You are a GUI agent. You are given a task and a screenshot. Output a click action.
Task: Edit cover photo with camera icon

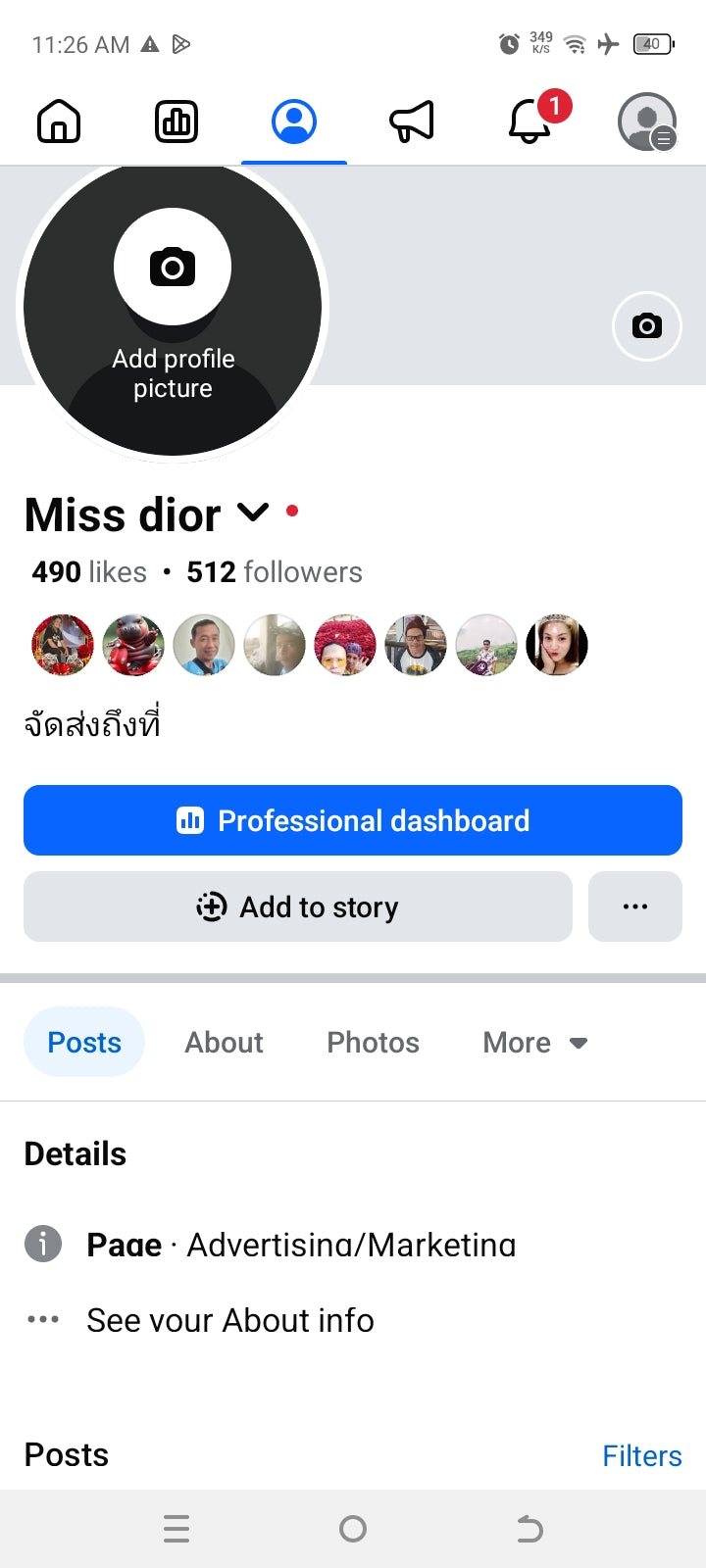coord(646,326)
